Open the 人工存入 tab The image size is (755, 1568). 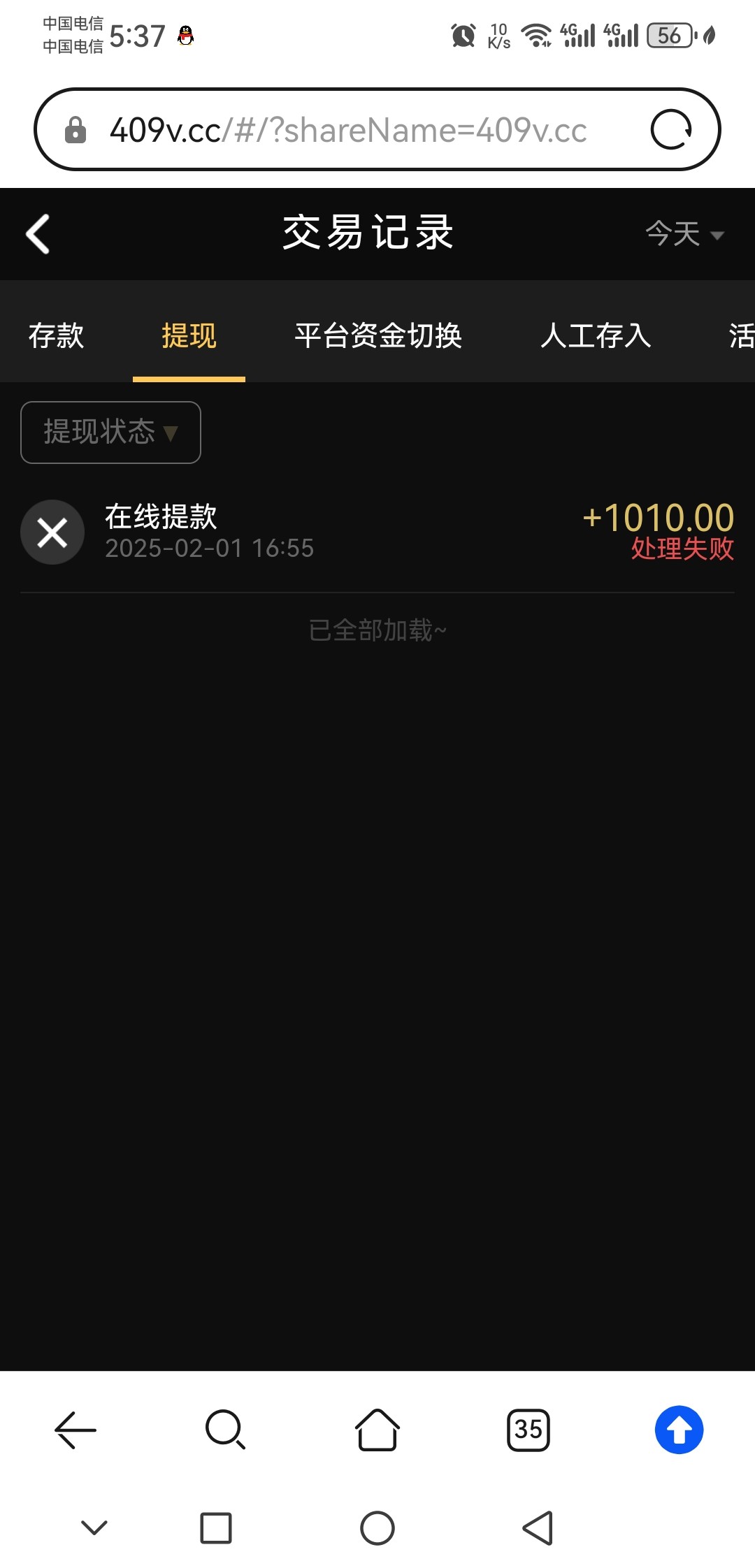596,335
